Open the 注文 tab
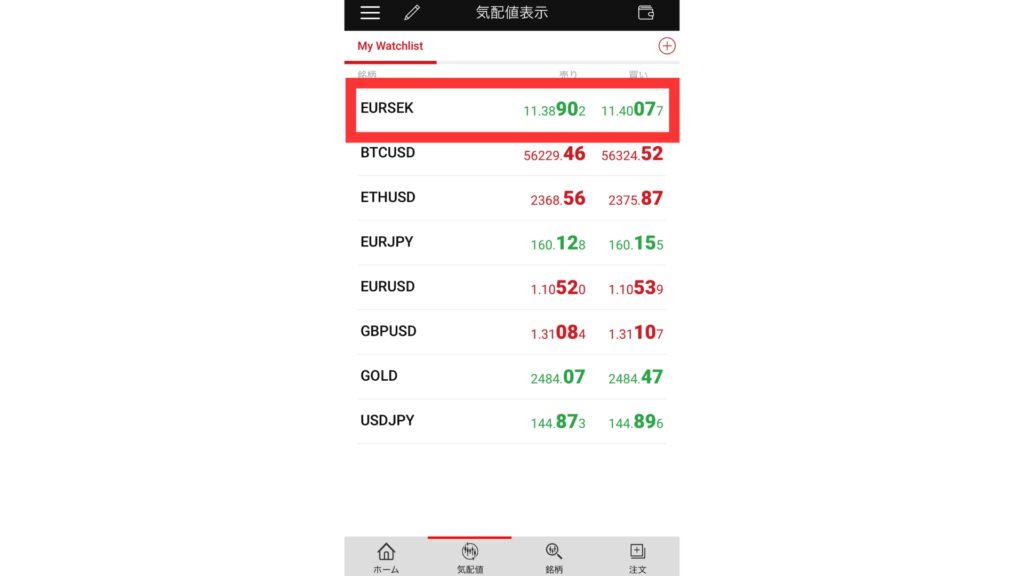The height and width of the screenshot is (576, 1024). pyautogui.click(x=637, y=557)
